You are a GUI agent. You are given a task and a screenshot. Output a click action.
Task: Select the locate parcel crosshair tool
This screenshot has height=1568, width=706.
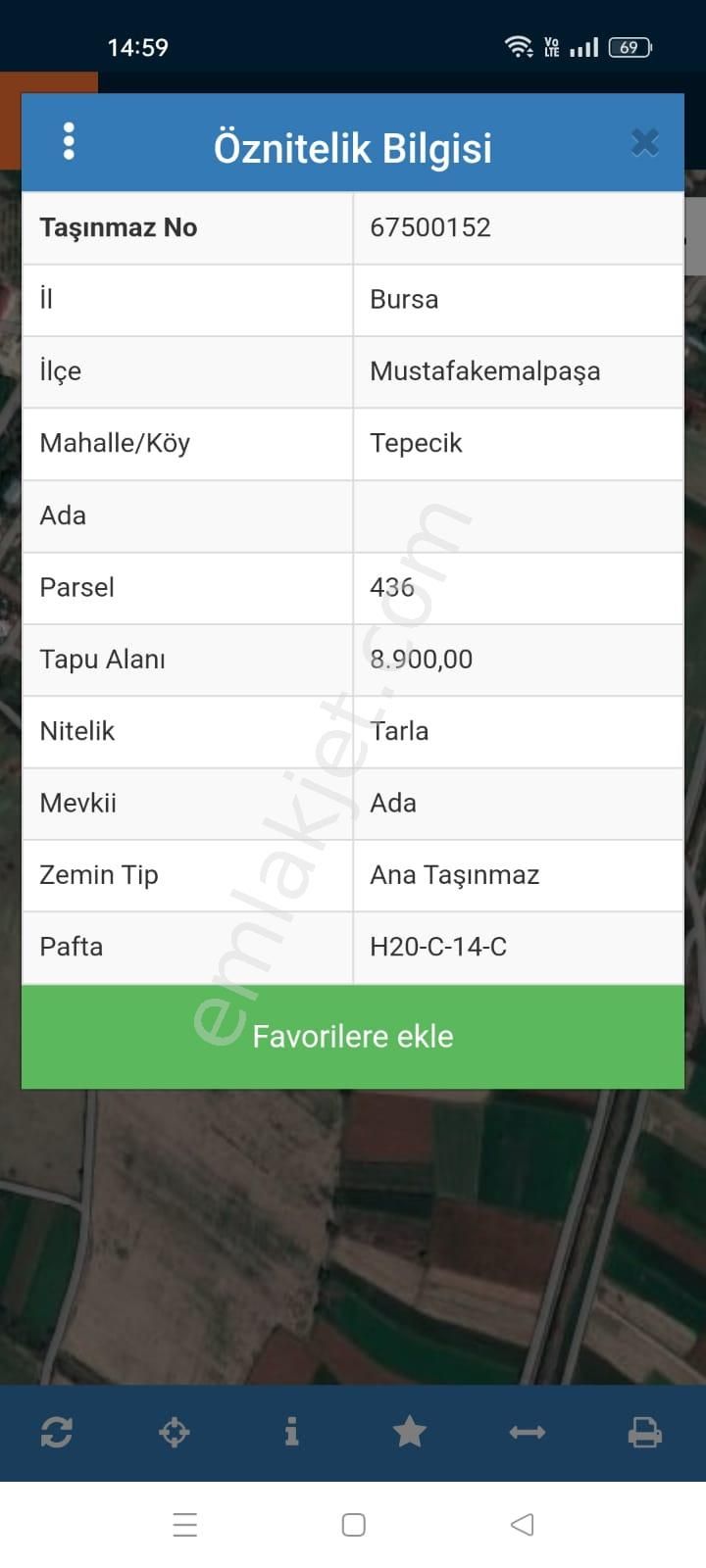[174, 1432]
